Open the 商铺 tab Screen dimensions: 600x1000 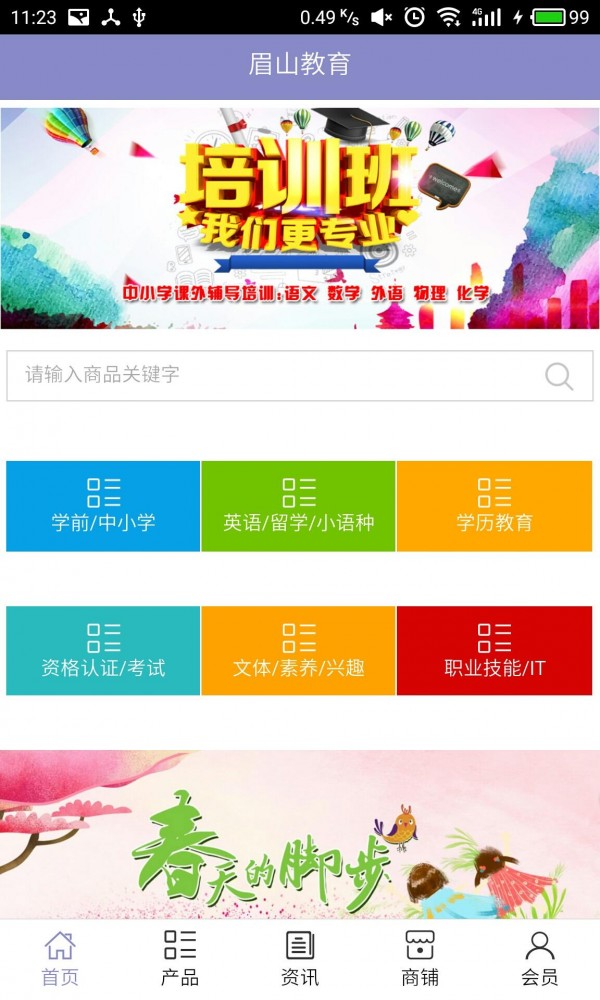tap(420, 958)
